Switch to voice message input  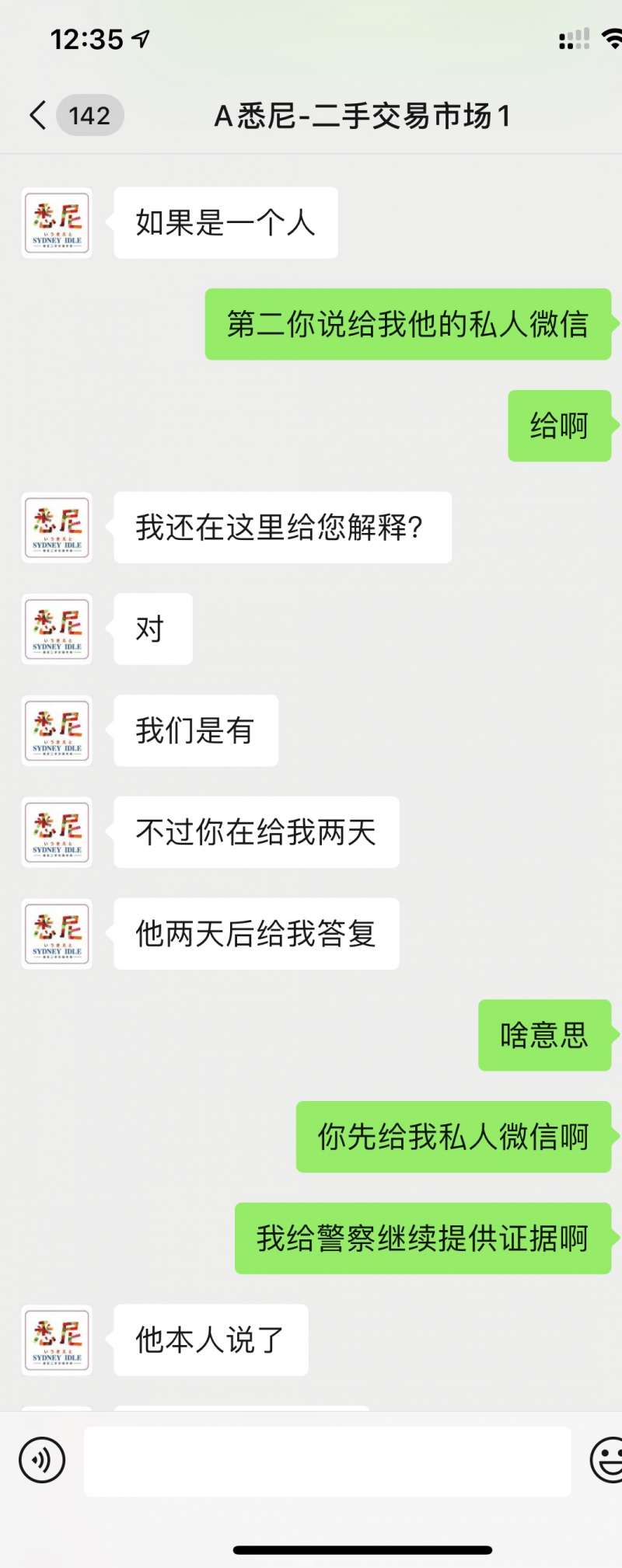pyautogui.click(x=42, y=1460)
